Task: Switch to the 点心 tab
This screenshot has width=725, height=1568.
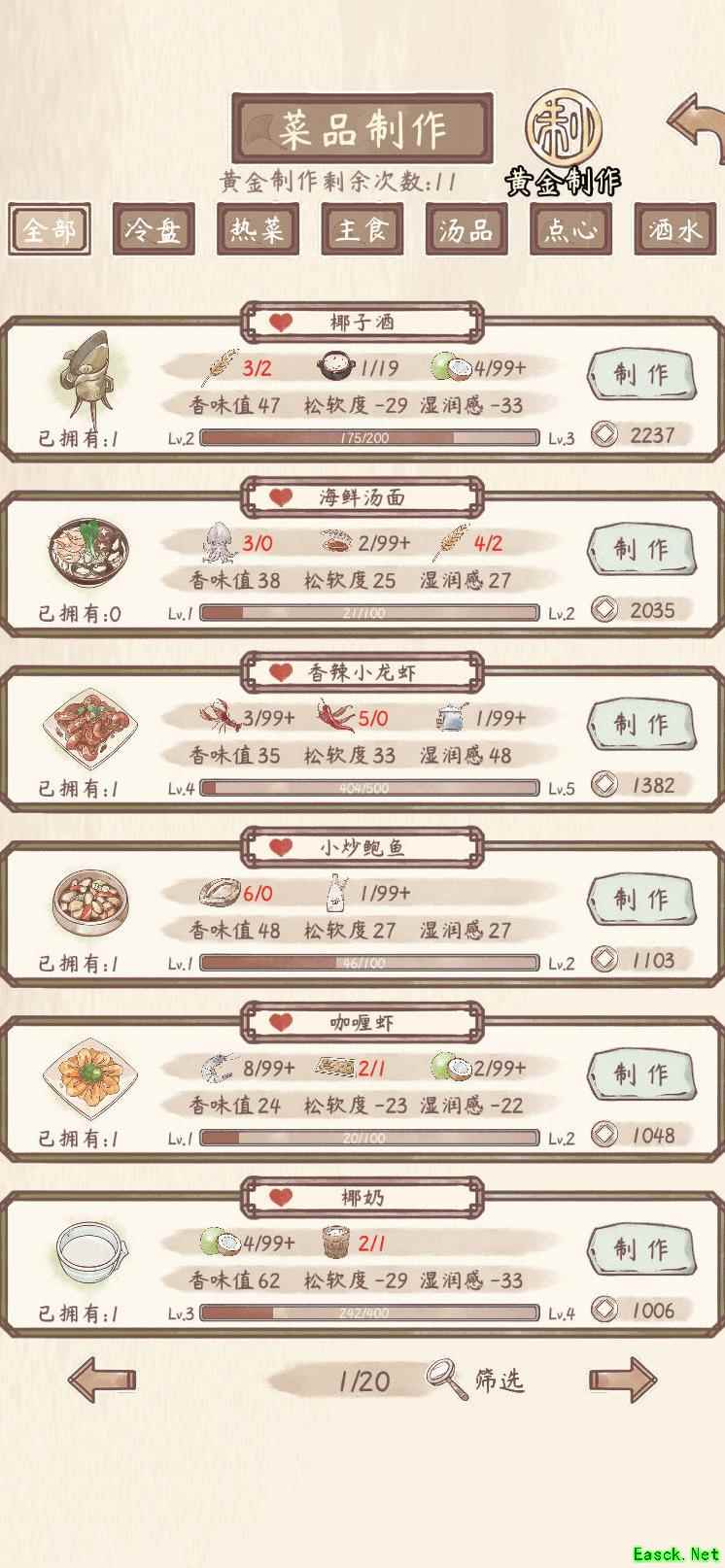Action: 570,230
